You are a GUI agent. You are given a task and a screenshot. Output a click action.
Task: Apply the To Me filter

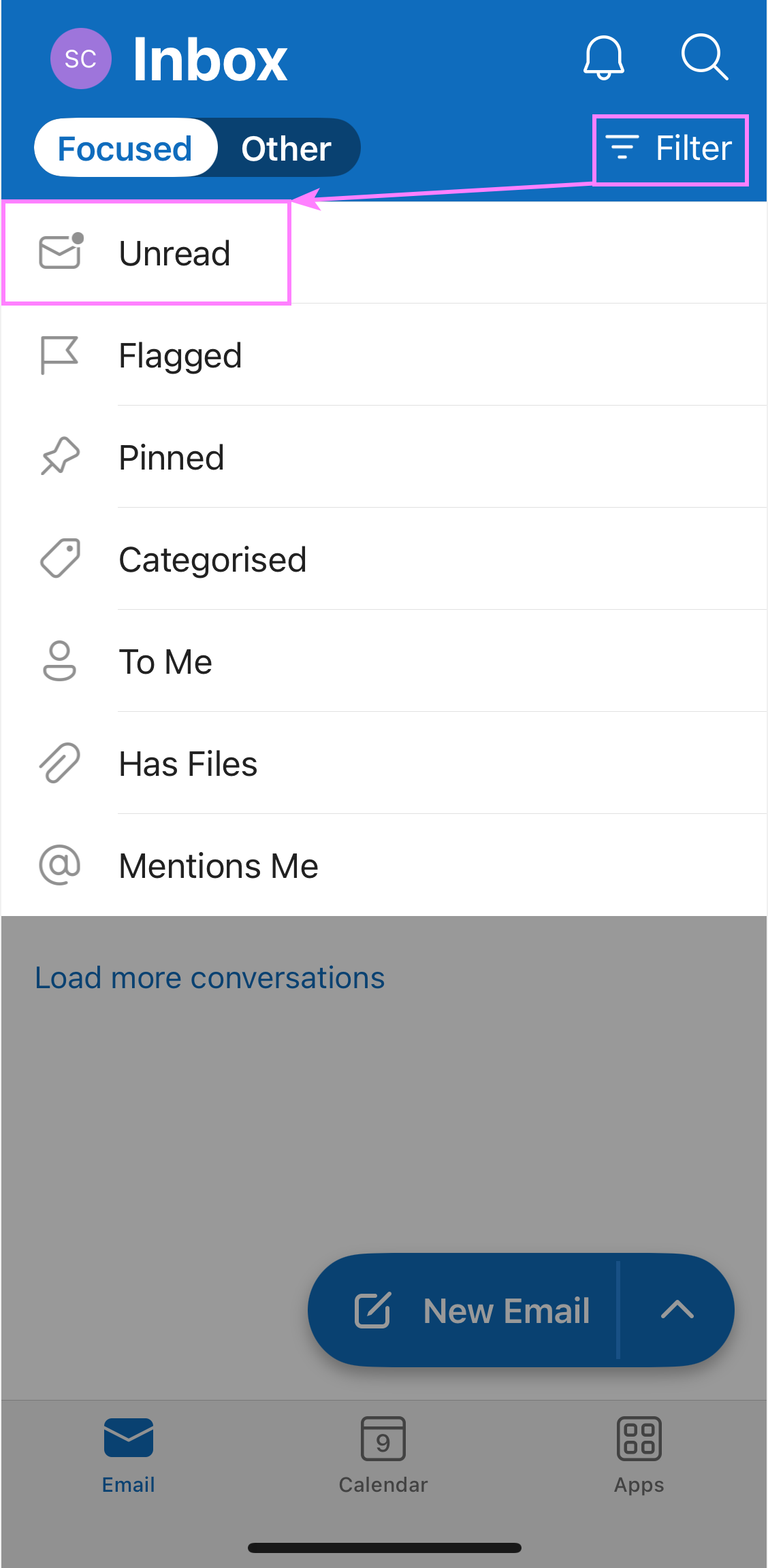point(165,661)
